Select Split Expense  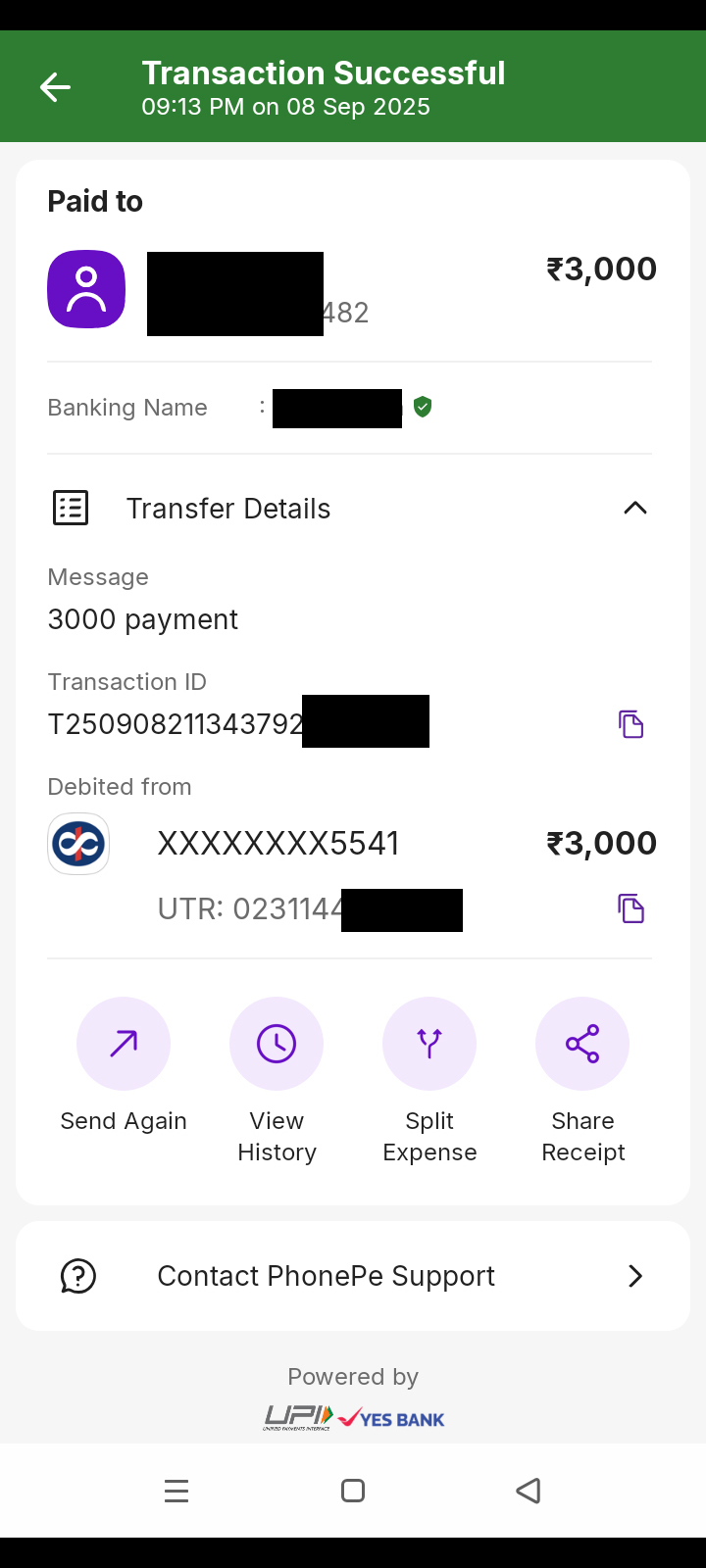[x=429, y=1044]
